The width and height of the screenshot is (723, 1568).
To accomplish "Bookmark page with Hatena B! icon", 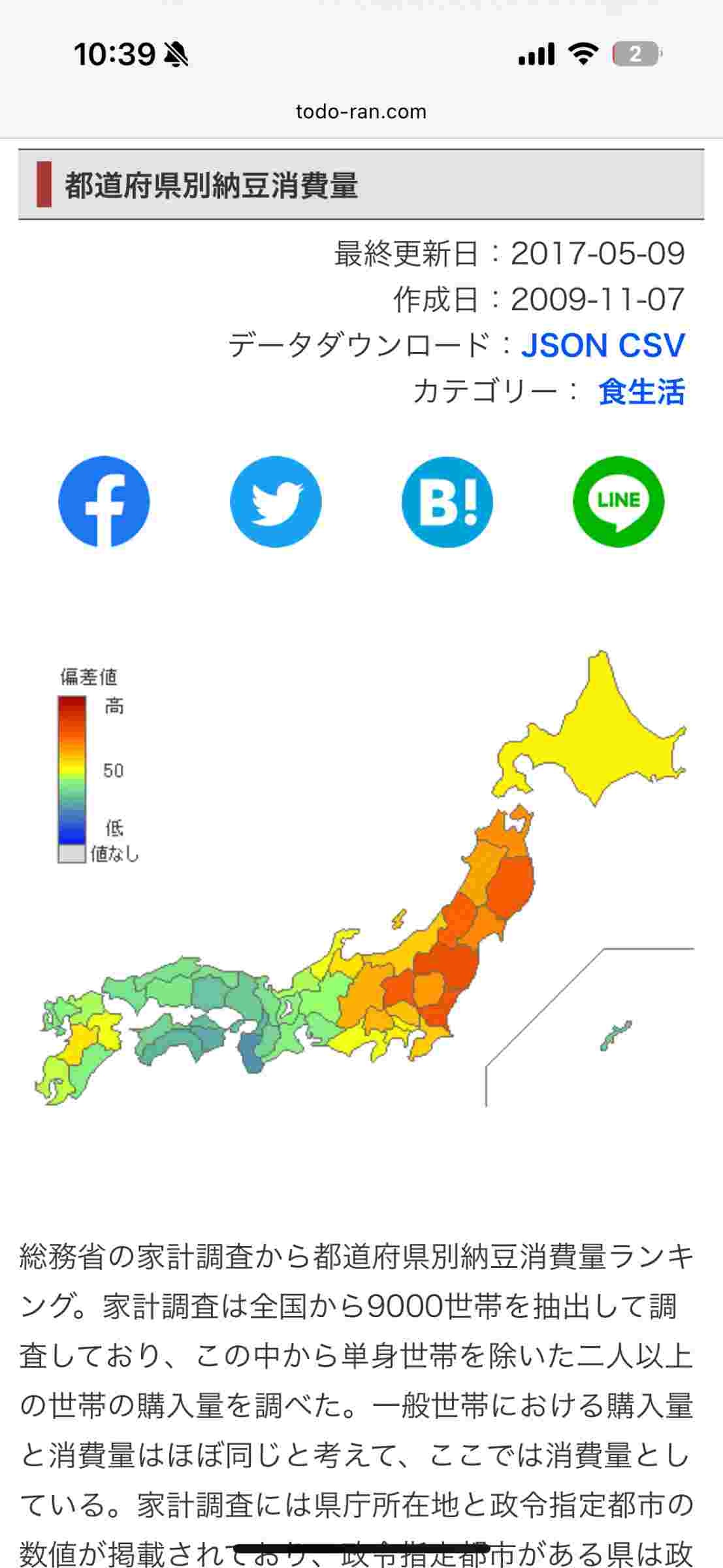I will (x=447, y=502).
